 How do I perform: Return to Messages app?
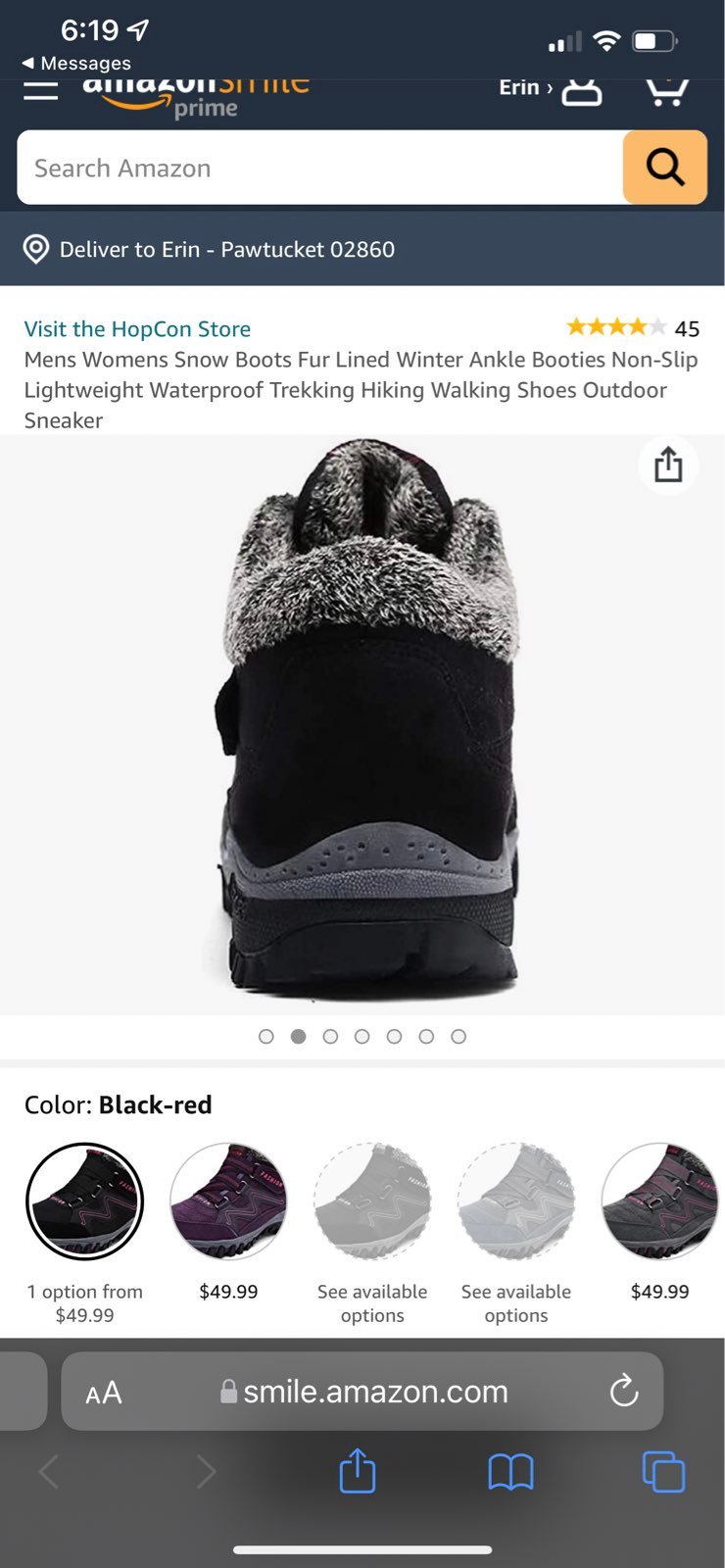[76, 63]
